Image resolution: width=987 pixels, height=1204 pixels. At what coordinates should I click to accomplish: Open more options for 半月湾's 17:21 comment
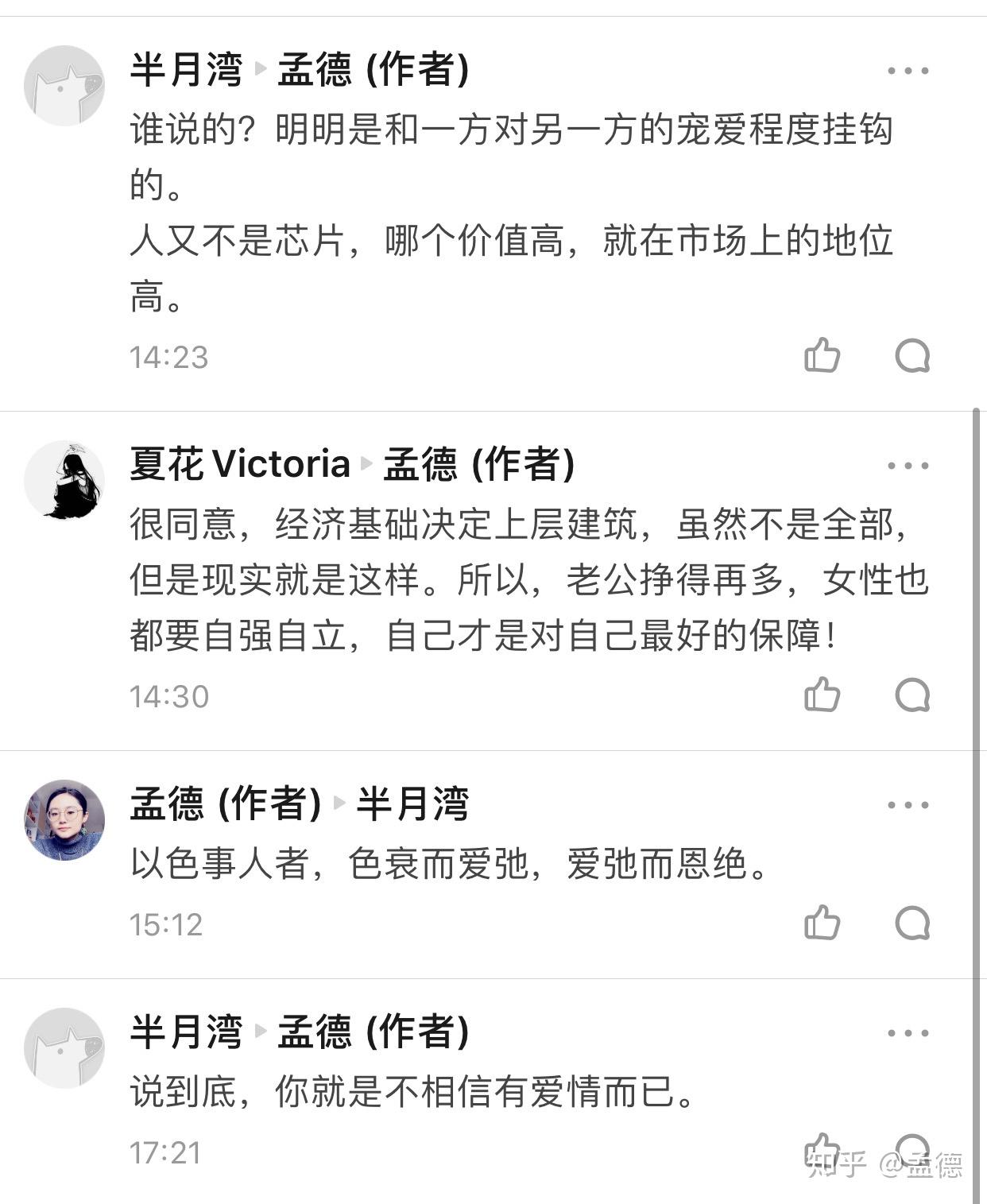(x=908, y=1033)
